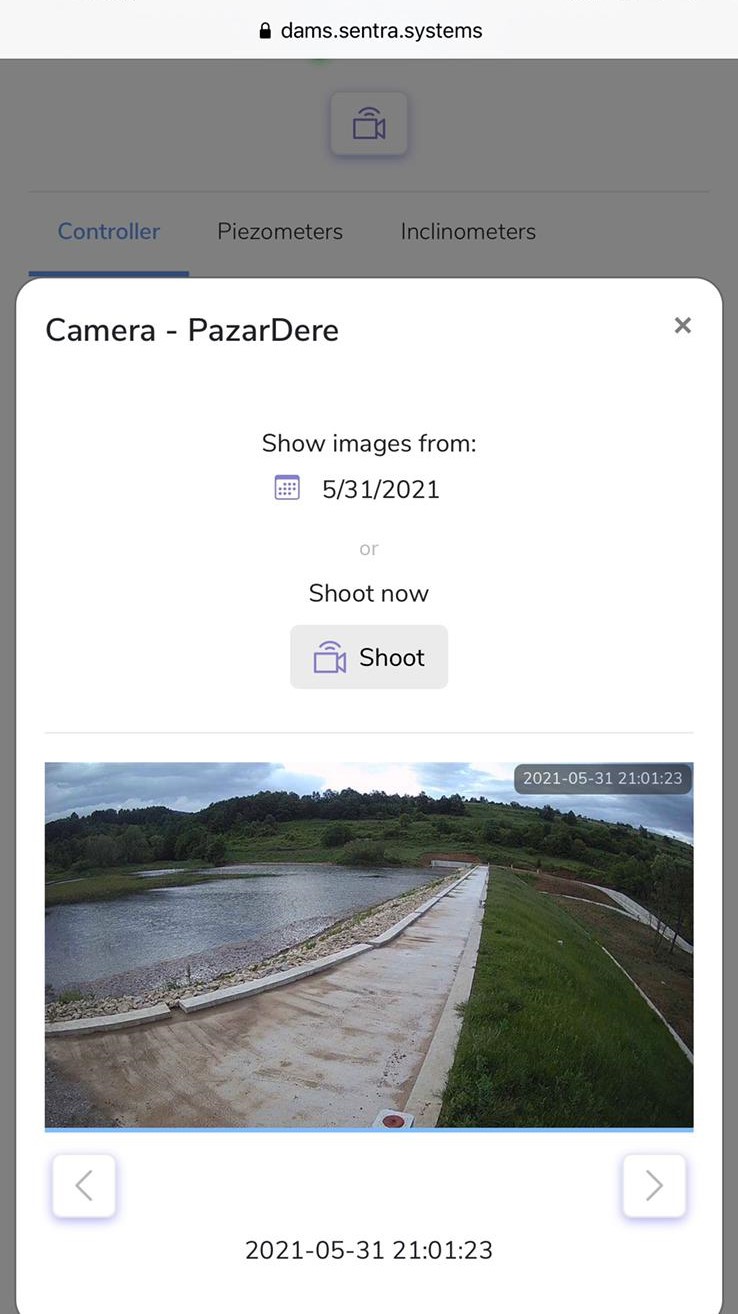Screen dimensions: 738x1314
Task: Select the Controller tab
Action: tap(109, 231)
